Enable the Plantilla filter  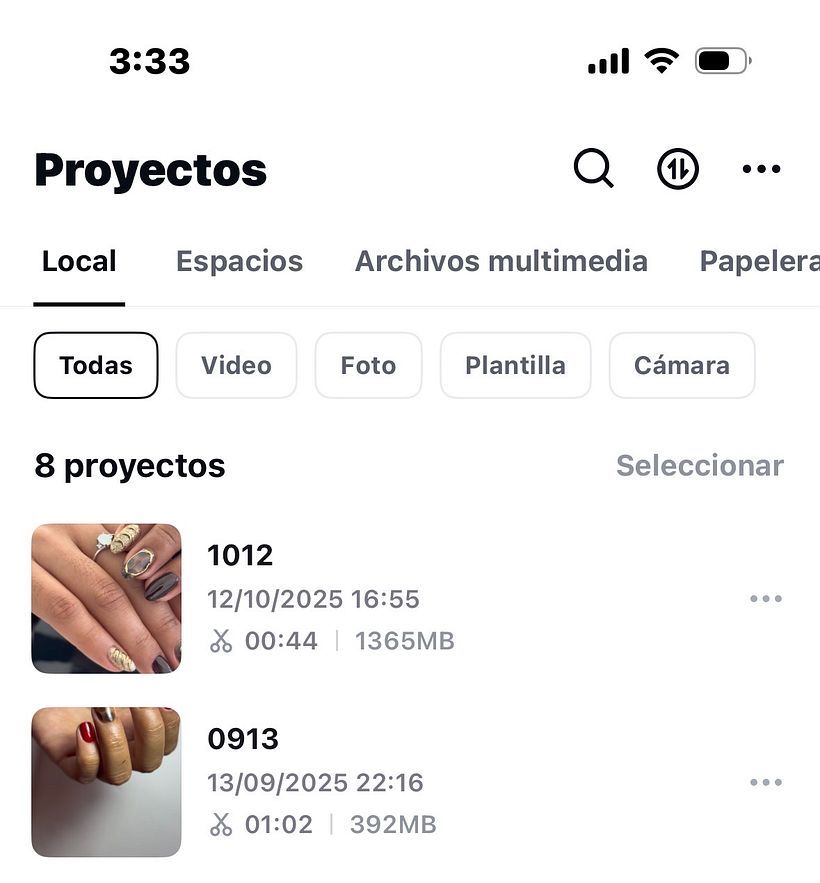pos(515,365)
